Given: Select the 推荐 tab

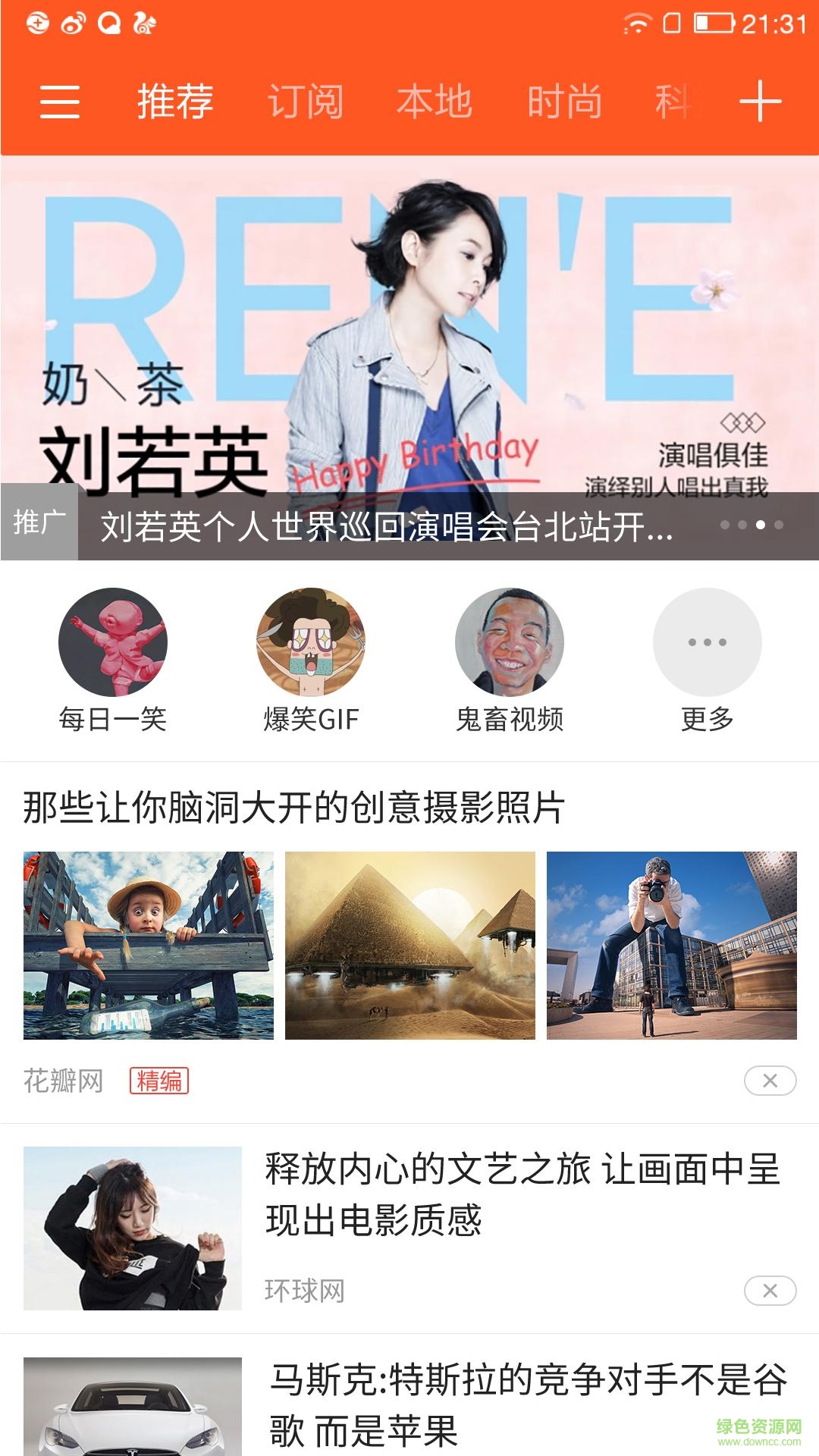Looking at the screenshot, I should click(x=175, y=102).
